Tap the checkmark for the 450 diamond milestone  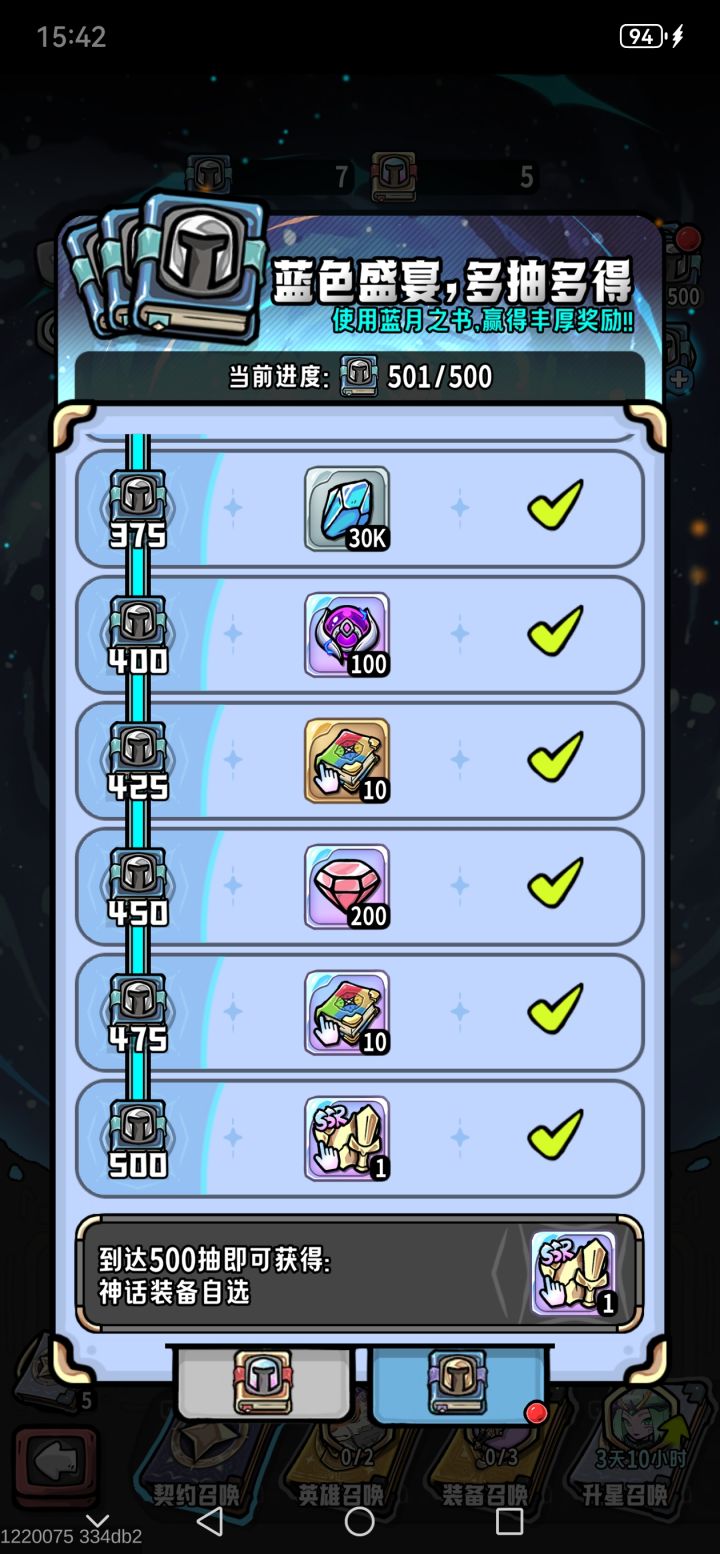[x=556, y=884]
